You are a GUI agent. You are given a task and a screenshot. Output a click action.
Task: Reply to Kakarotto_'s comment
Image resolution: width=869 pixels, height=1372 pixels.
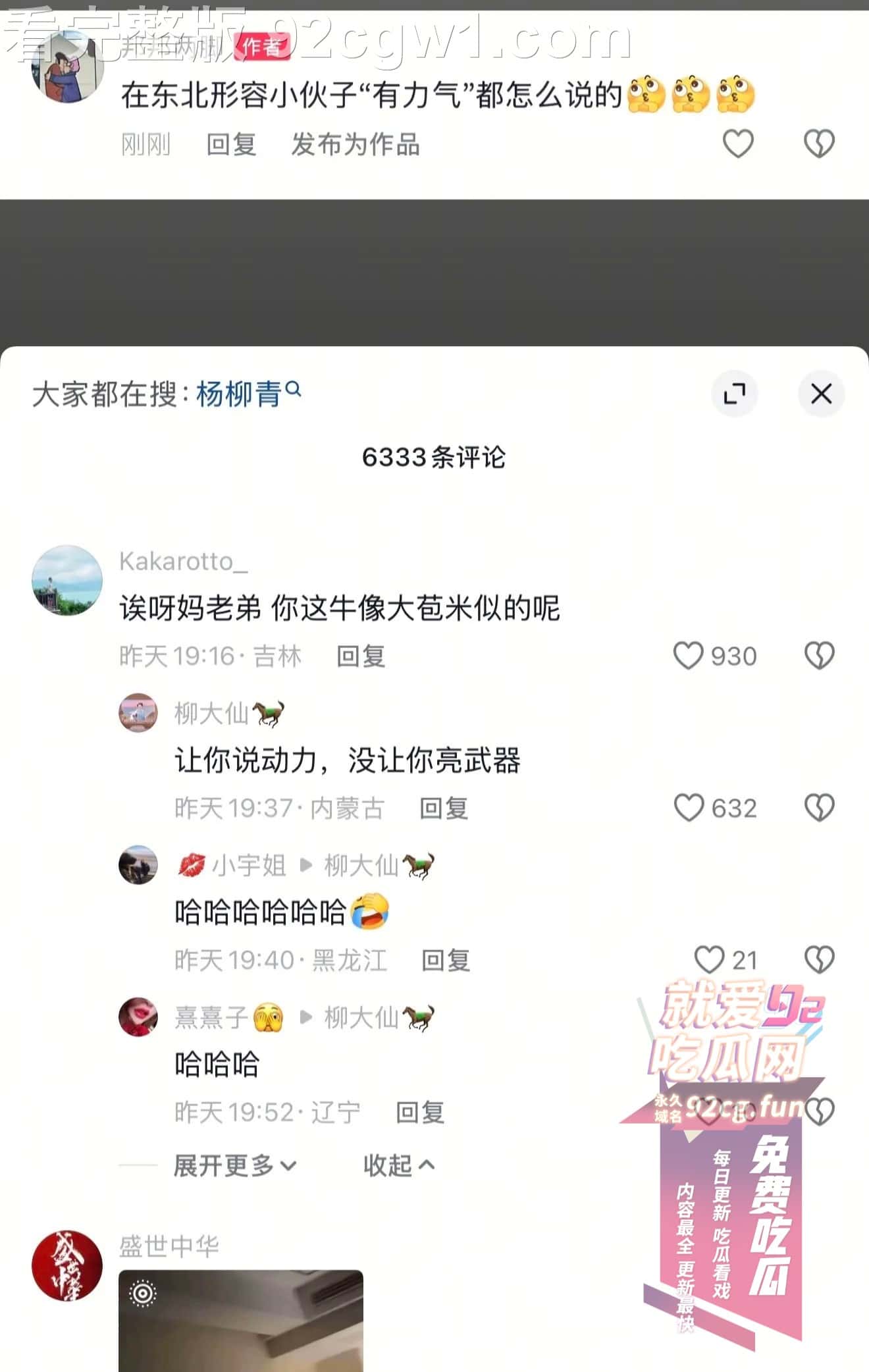361,656
